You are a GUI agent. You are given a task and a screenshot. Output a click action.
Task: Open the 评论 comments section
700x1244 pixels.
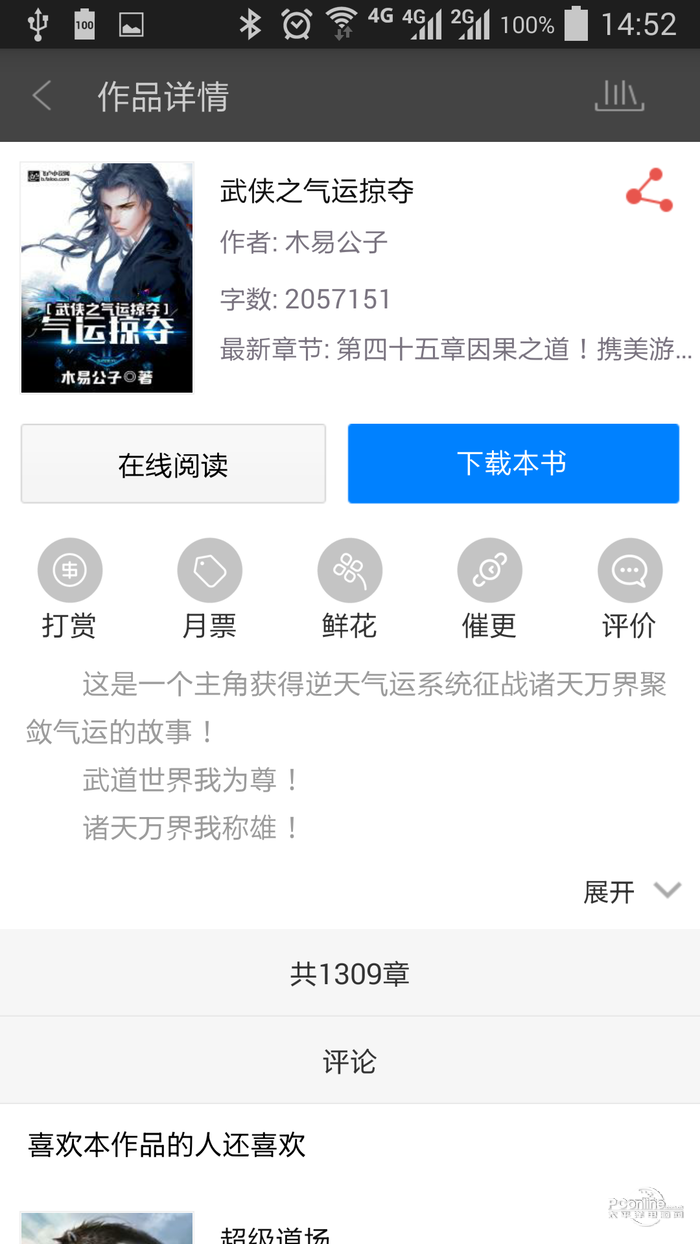point(349,1061)
